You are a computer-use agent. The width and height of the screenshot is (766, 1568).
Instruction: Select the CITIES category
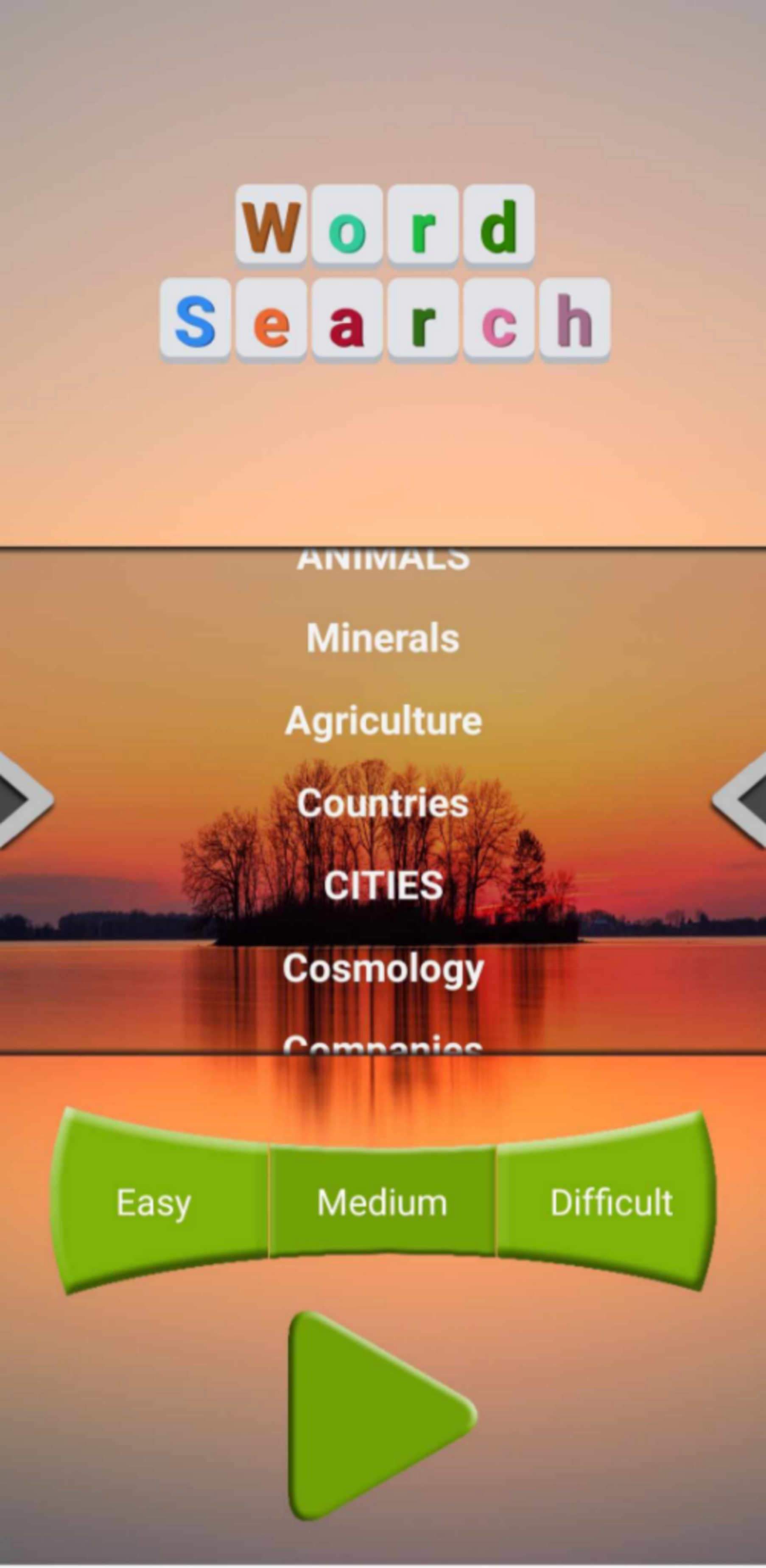point(383,886)
